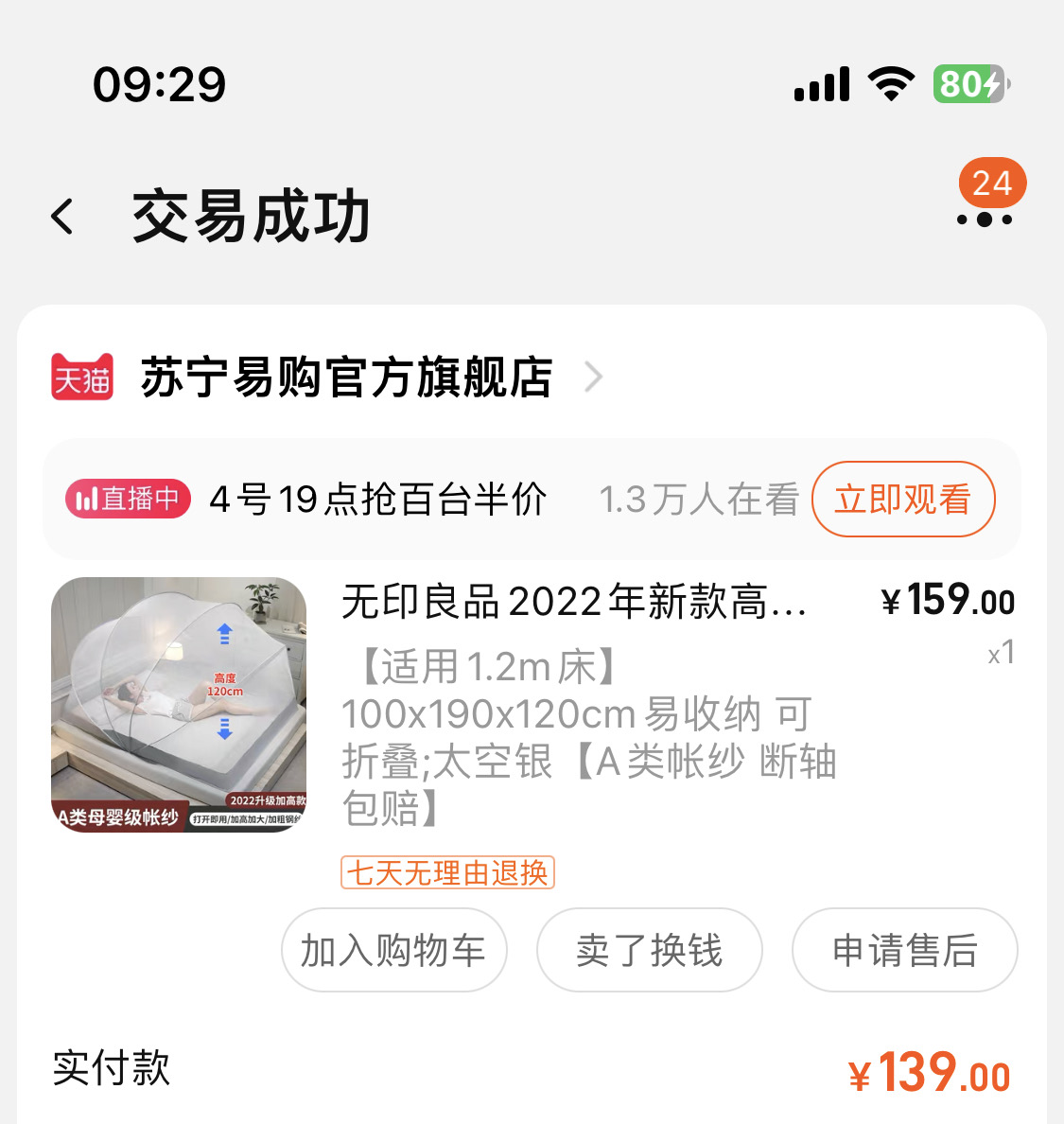Image resolution: width=1064 pixels, height=1124 pixels.
Task: Tap 申请售后 to request after-sales service
Action: point(904,950)
